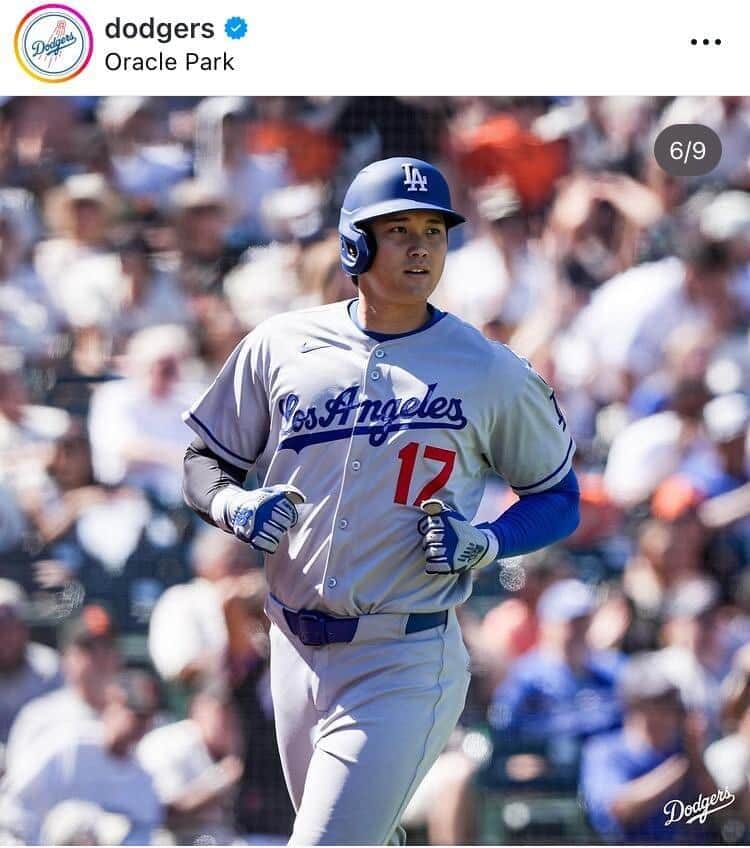The height and width of the screenshot is (848, 750).
Task: View the Oracle Park location page
Action: tap(169, 62)
